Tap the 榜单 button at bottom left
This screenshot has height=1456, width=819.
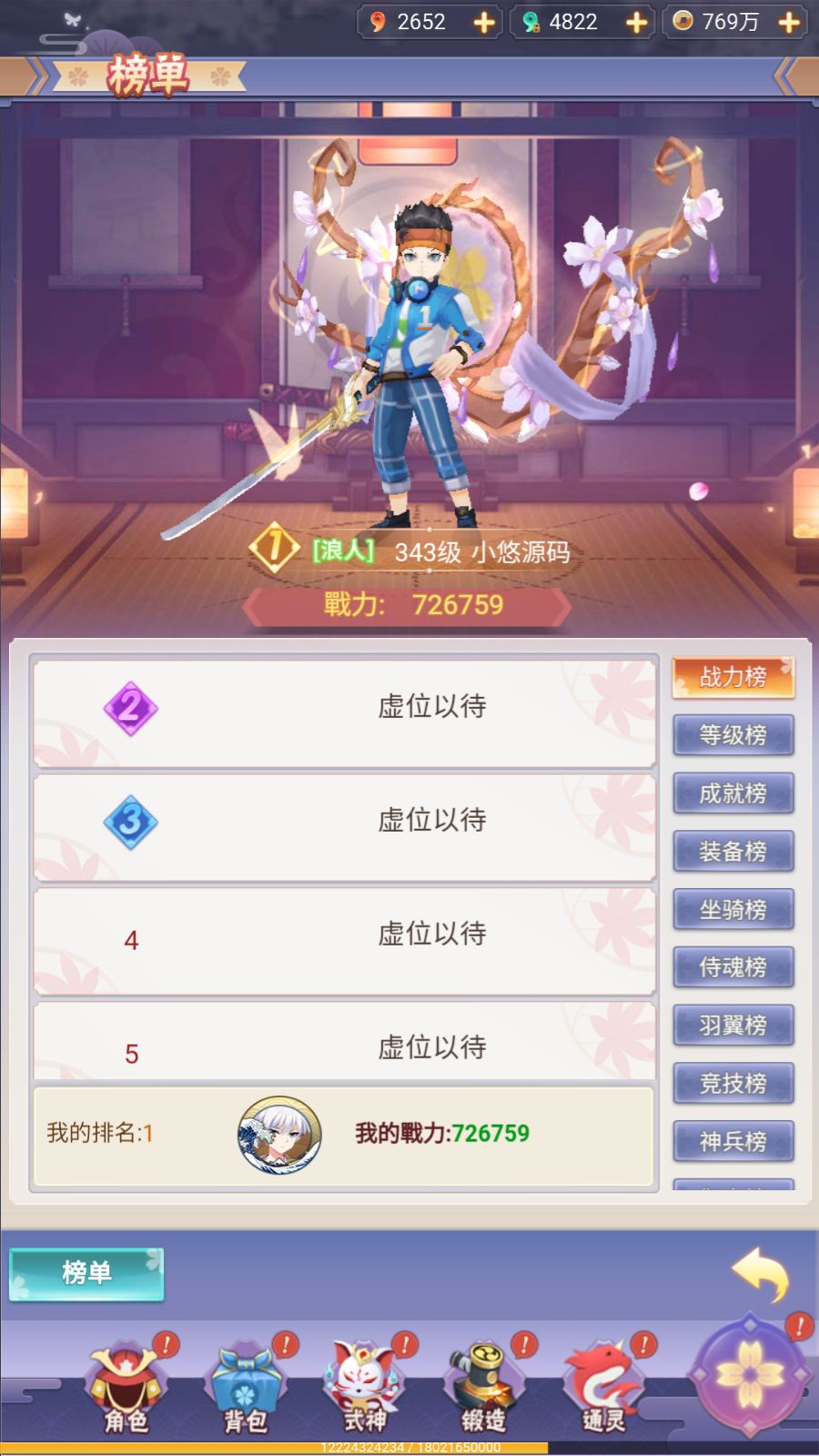tap(86, 1273)
